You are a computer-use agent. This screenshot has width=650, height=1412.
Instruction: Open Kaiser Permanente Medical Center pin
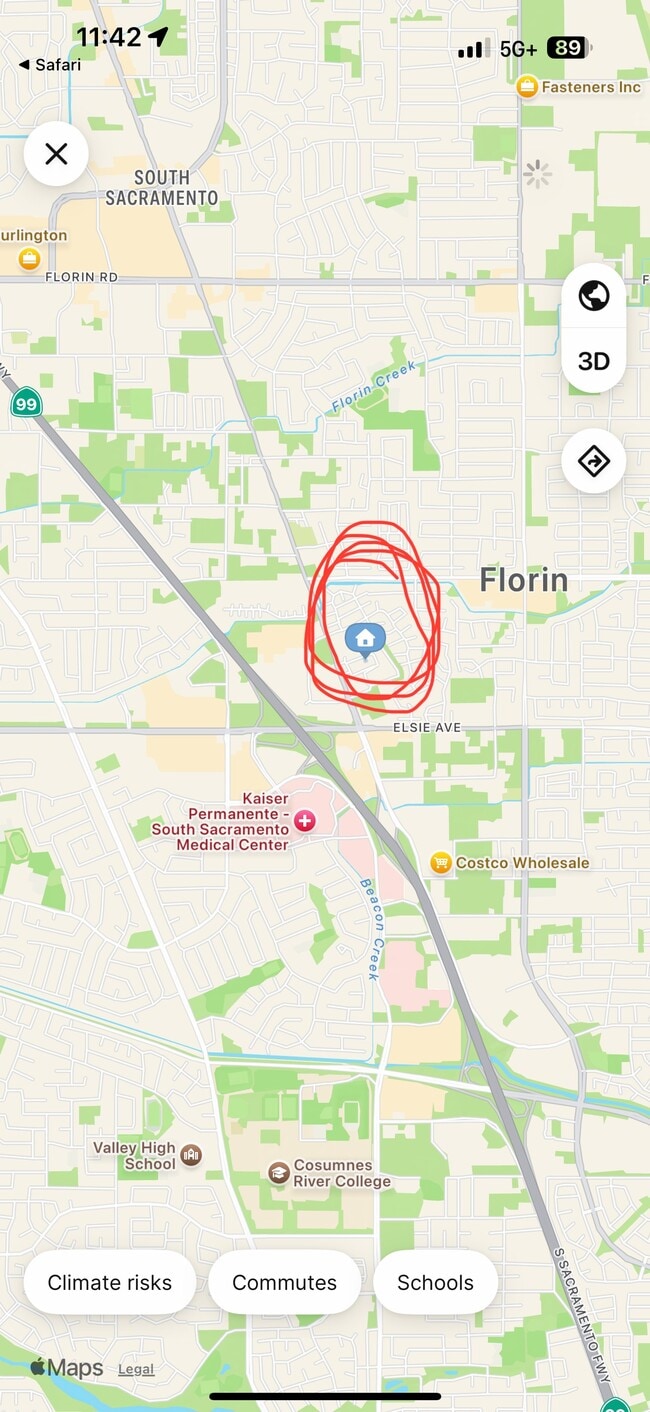click(304, 821)
